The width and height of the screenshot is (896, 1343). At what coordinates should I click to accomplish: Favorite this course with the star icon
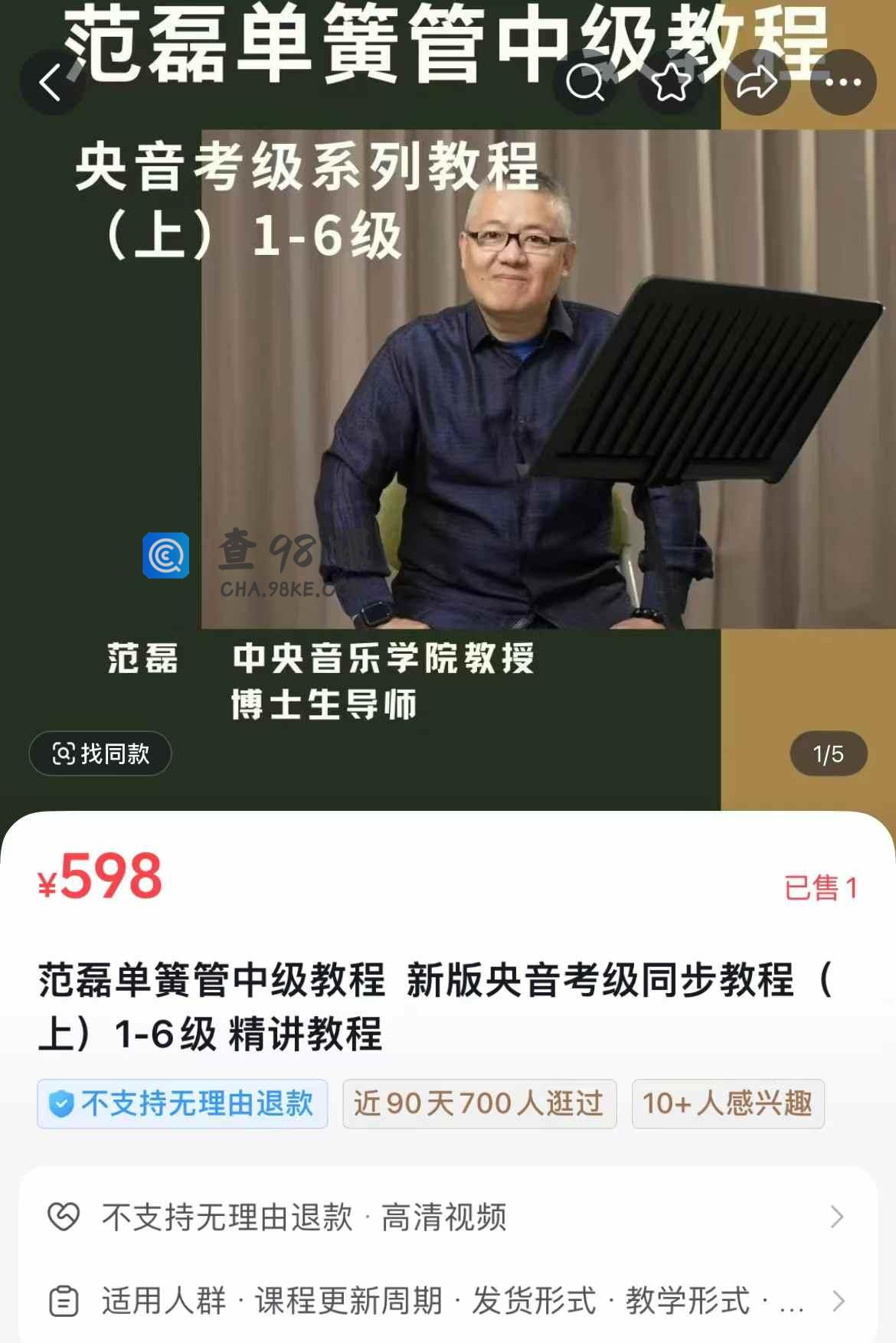pos(671,83)
